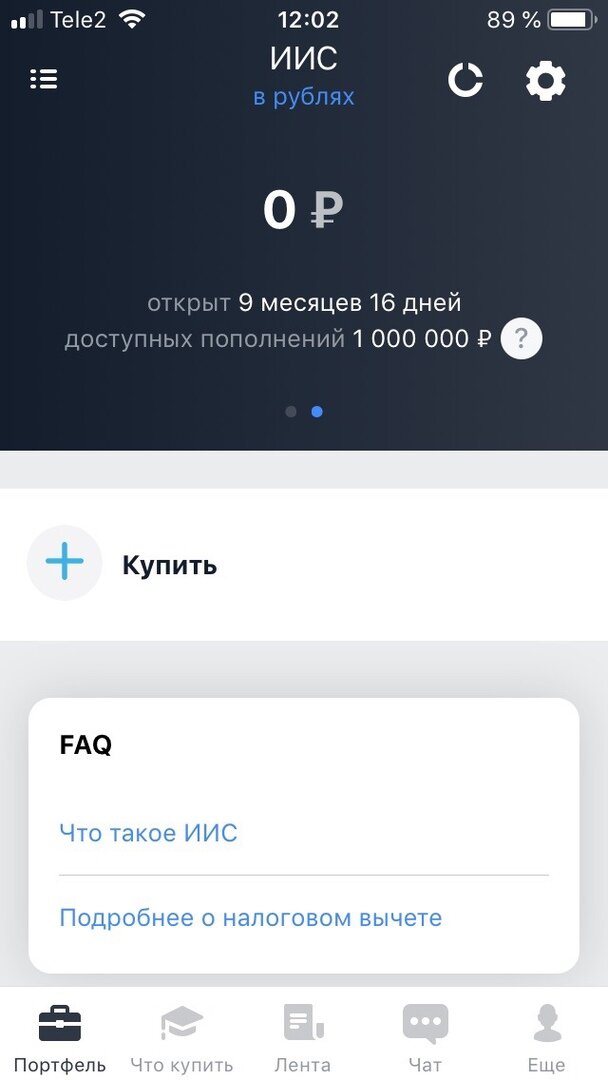Open the accounts list icon
The image size is (608, 1080).
coord(44,79)
